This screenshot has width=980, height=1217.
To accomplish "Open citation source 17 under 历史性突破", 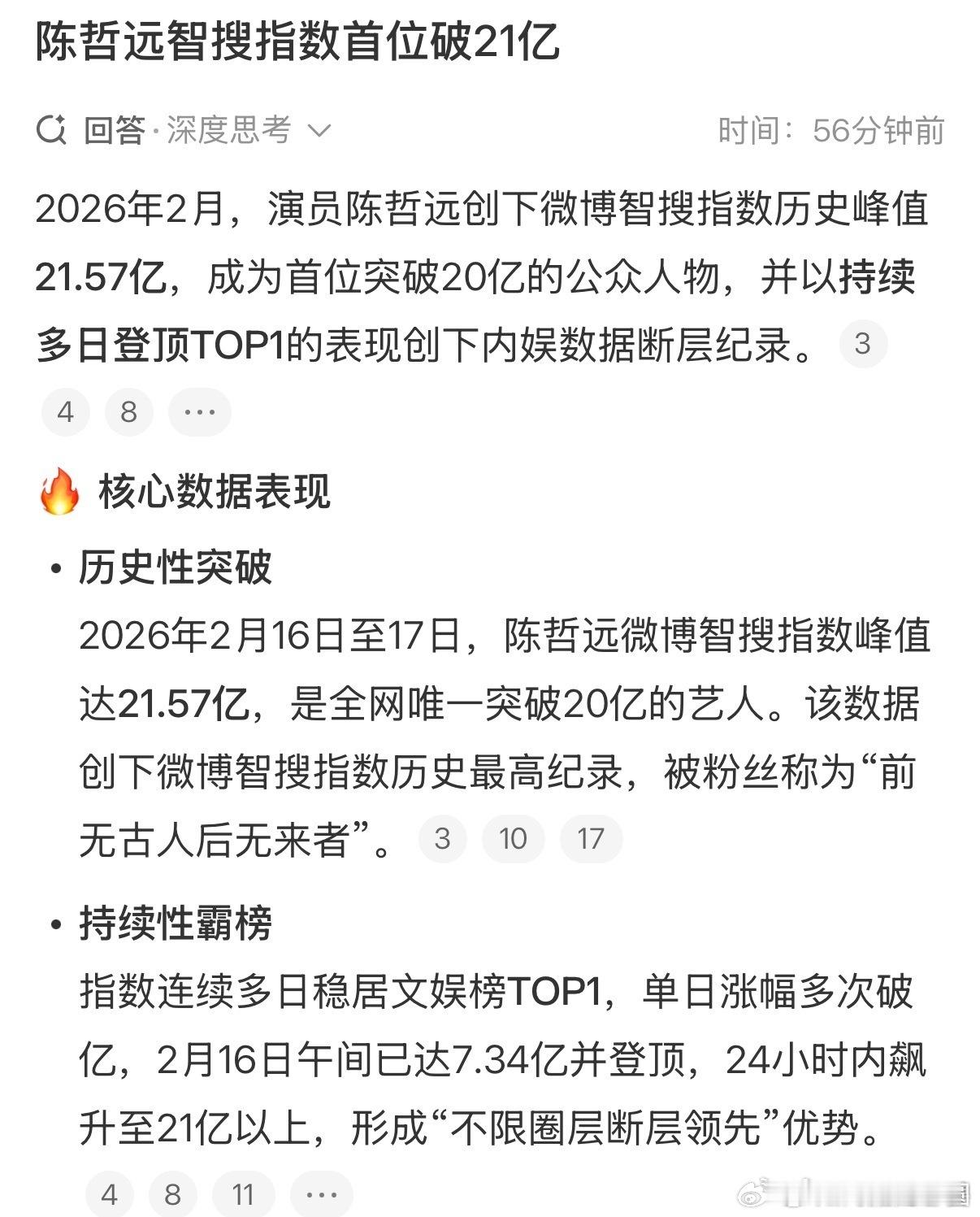I will tap(592, 838).
